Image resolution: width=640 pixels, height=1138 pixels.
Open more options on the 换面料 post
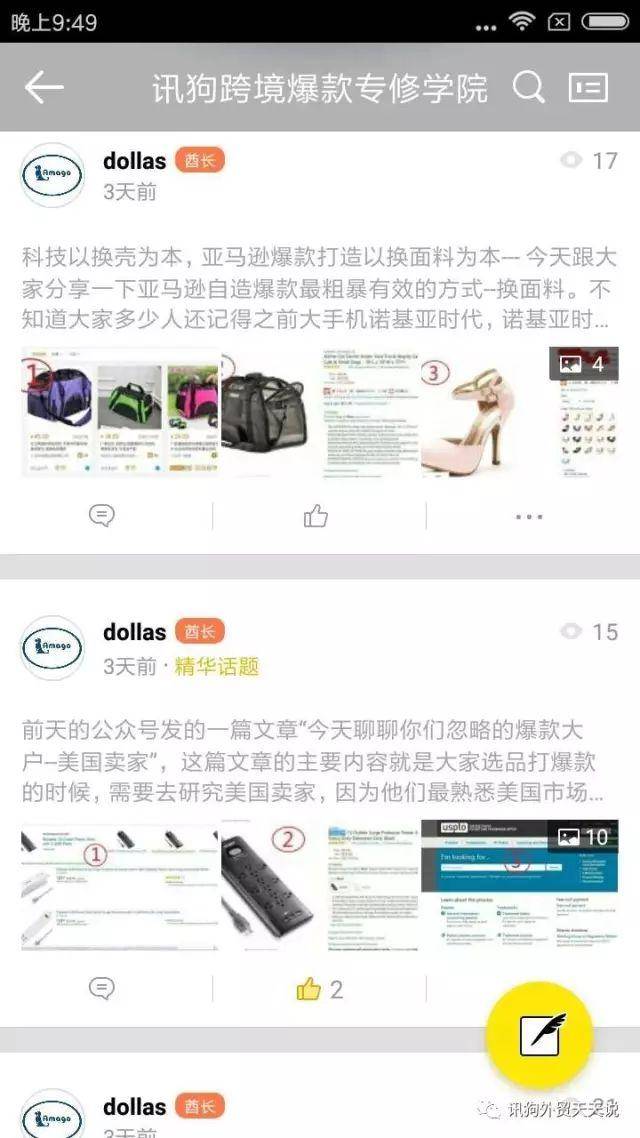point(529,517)
